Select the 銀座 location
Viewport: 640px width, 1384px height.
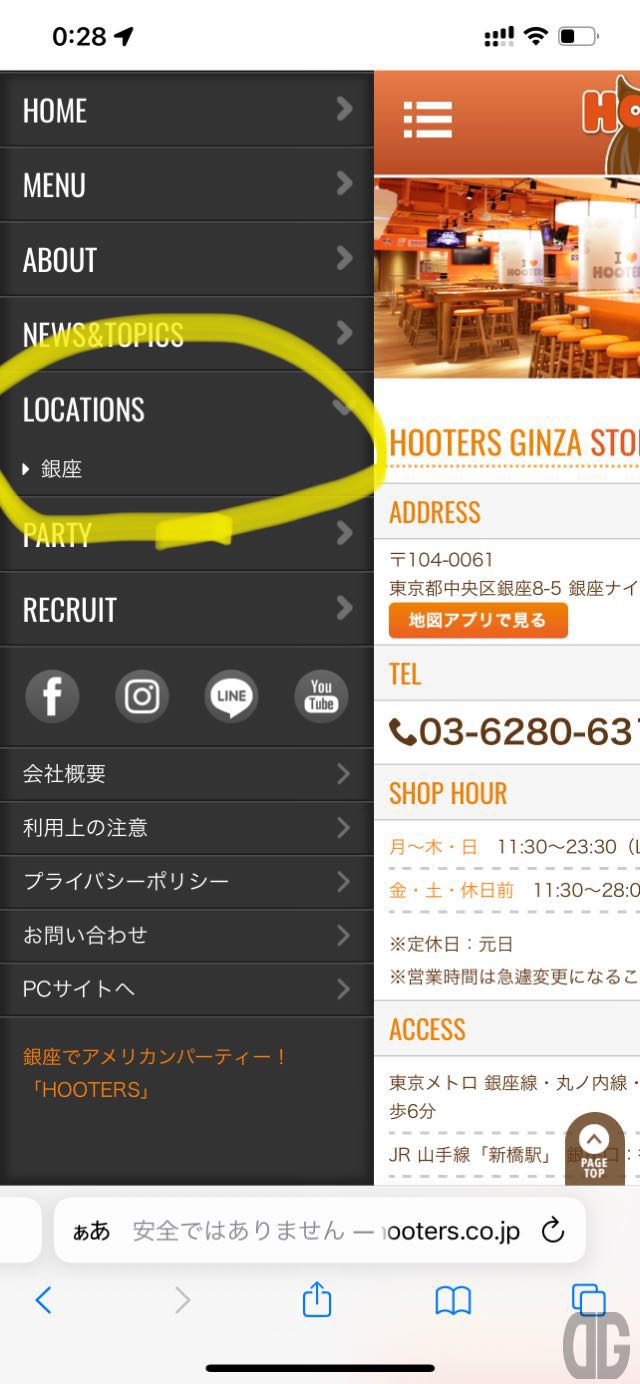click(x=62, y=469)
